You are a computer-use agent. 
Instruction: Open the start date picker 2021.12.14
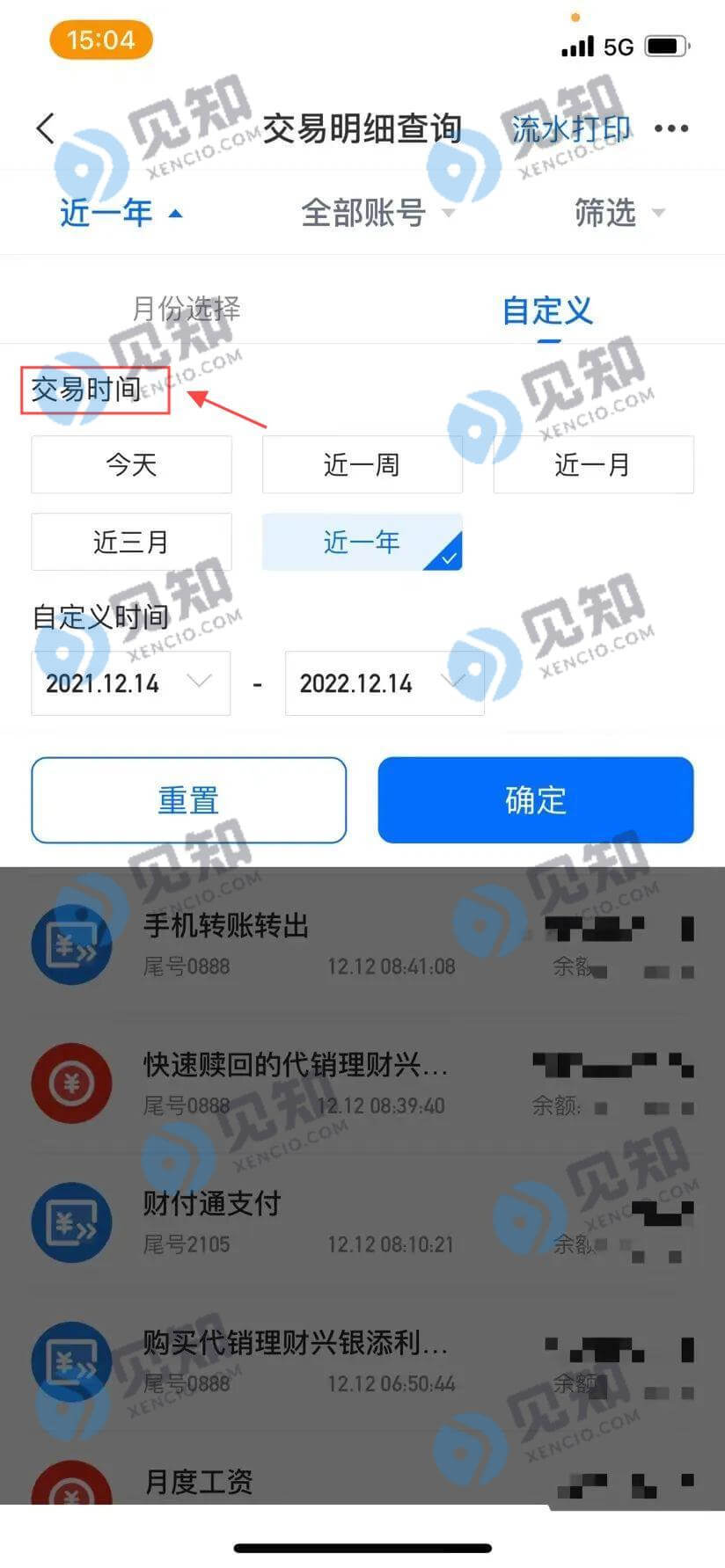click(130, 683)
